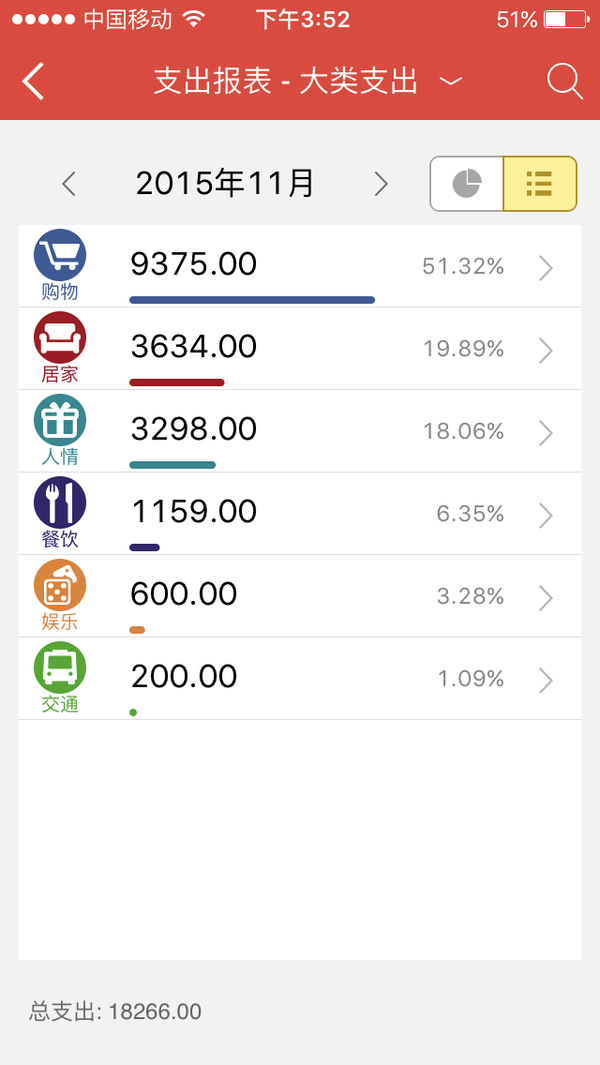Open 交通 expense details

[300, 679]
